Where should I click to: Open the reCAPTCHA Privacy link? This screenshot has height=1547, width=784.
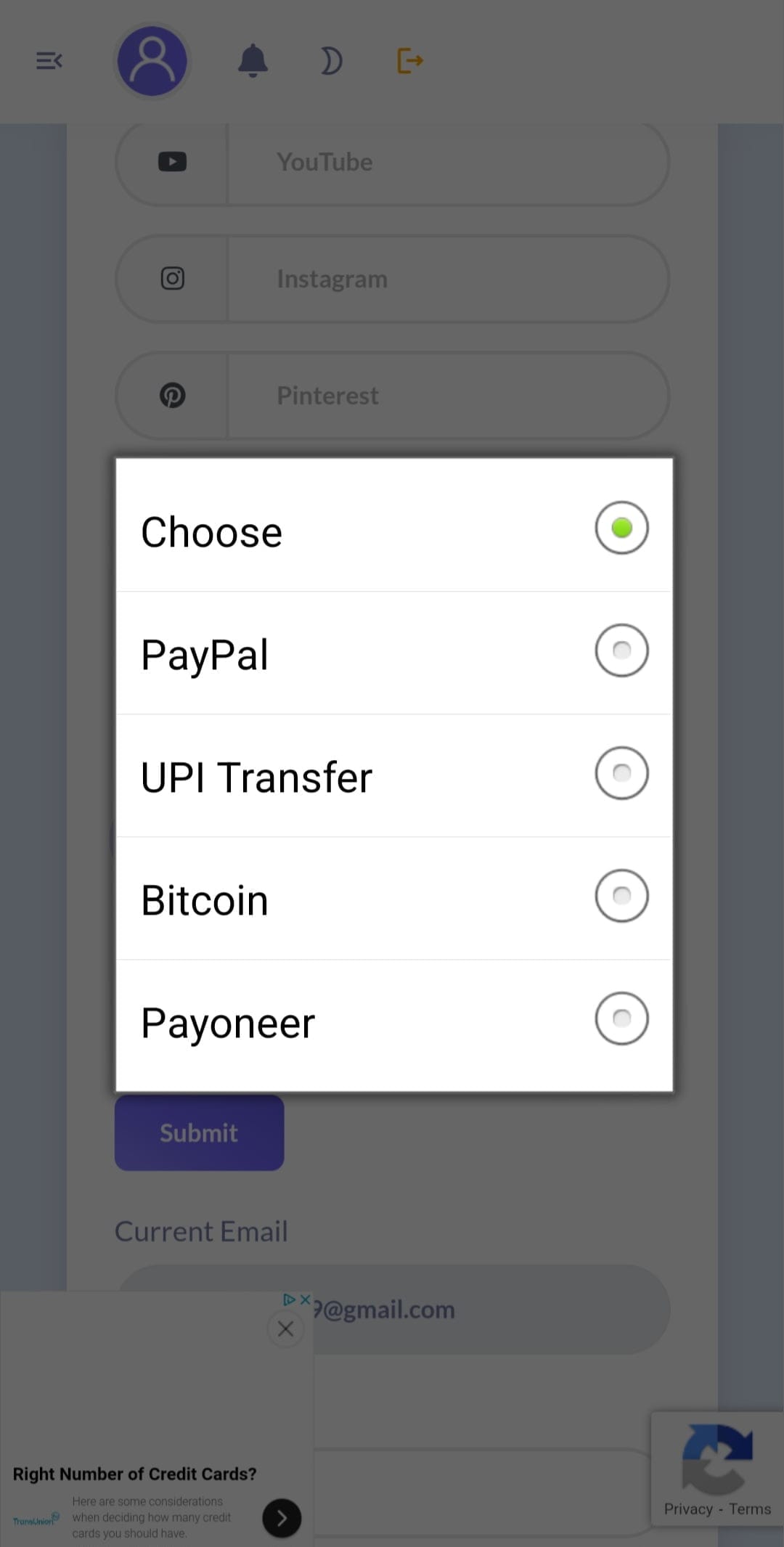pyautogui.click(x=687, y=1509)
